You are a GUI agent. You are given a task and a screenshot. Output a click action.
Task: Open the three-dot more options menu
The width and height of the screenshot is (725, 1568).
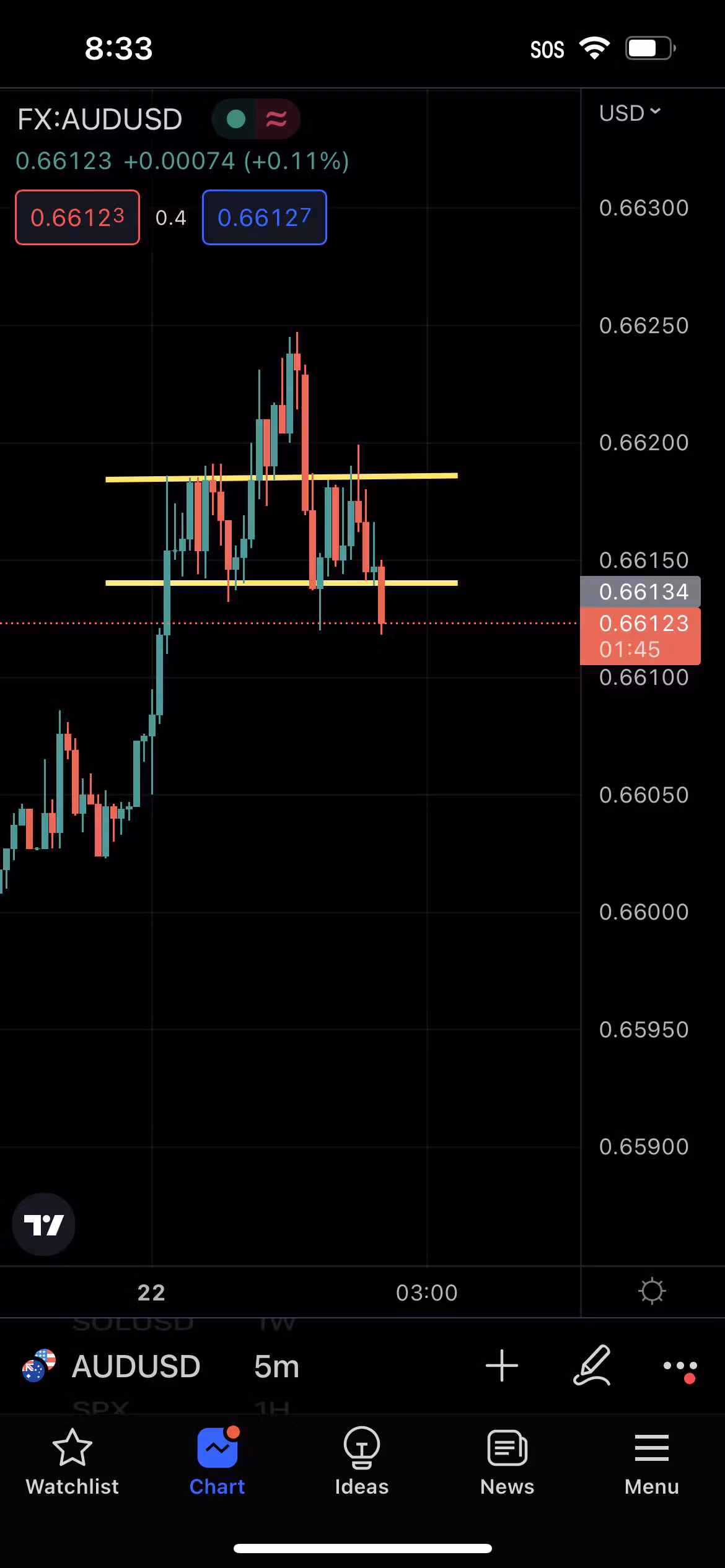tap(680, 1367)
